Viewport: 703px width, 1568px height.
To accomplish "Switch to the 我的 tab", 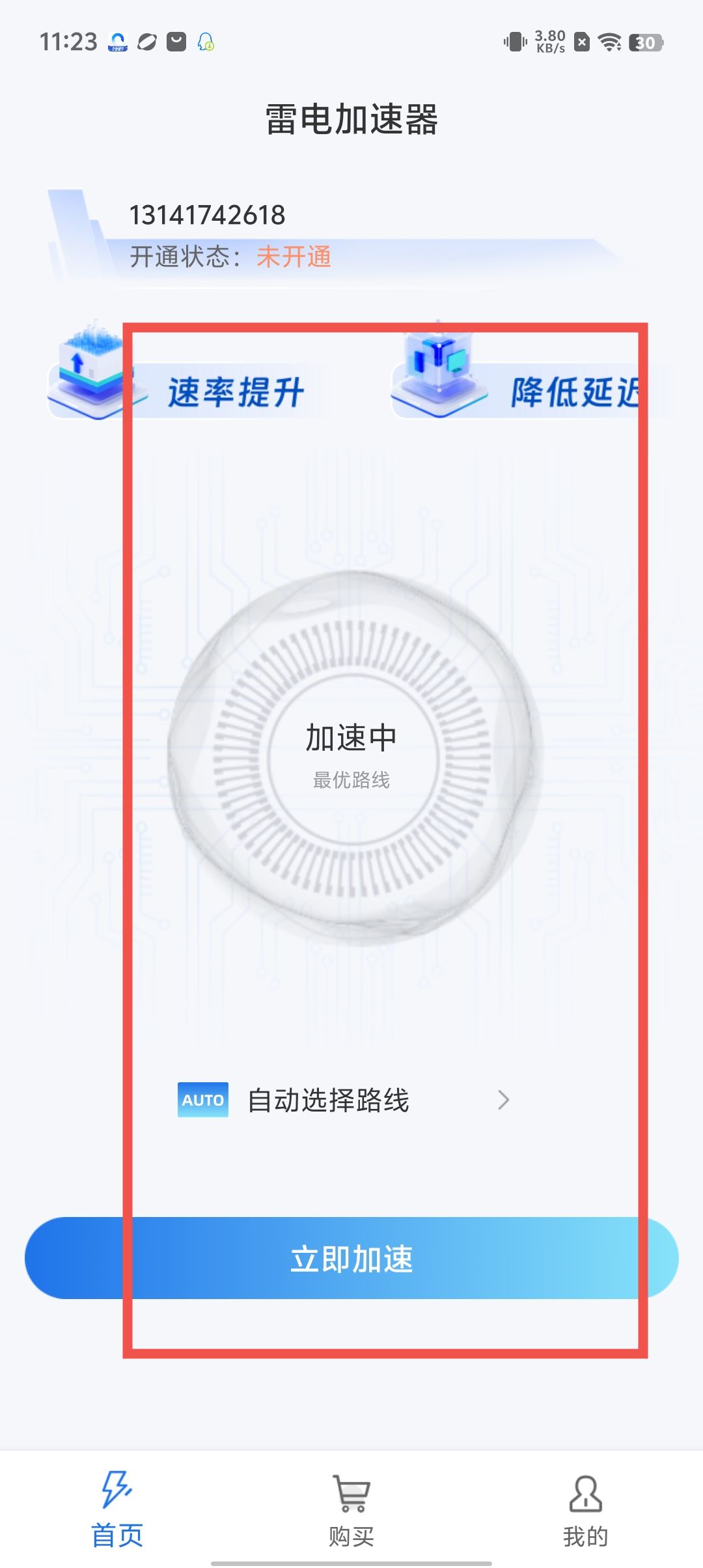I will 585,1511.
